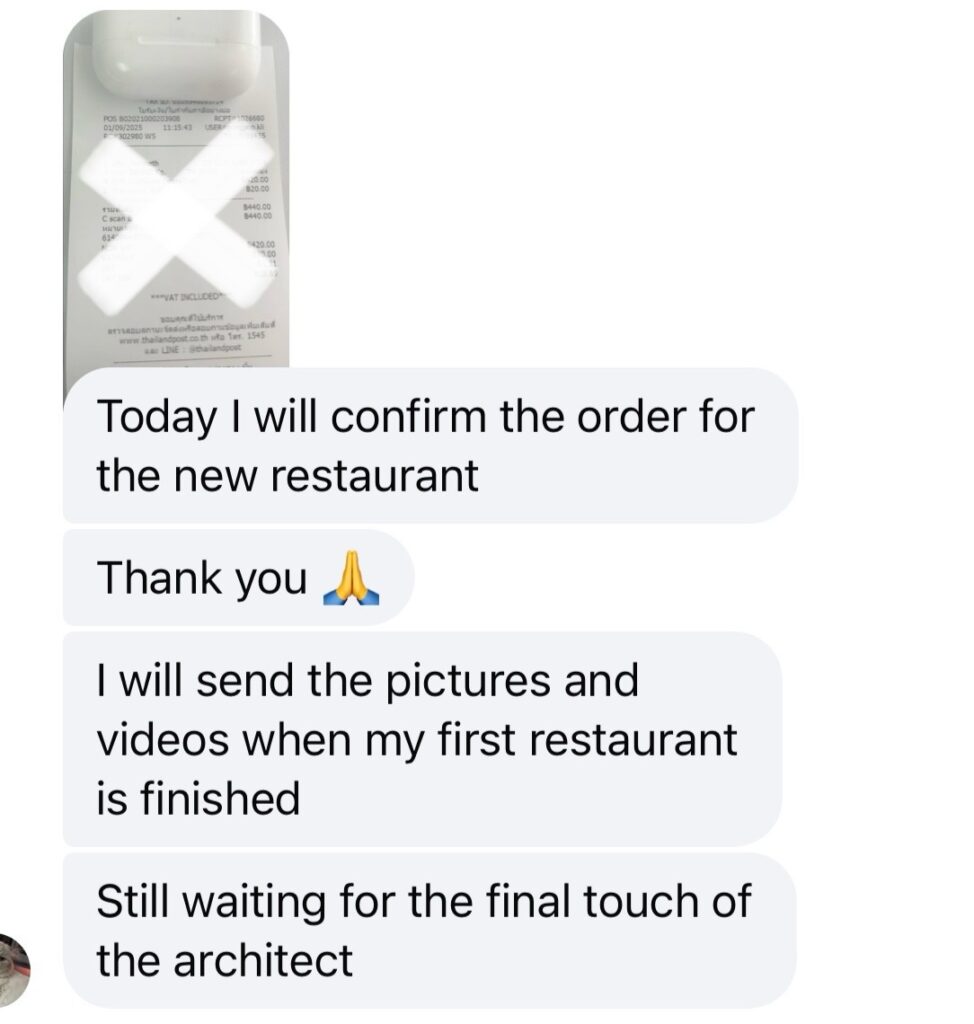
Task: Open the receipt photo attachment
Action: click(x=176, y=200)
